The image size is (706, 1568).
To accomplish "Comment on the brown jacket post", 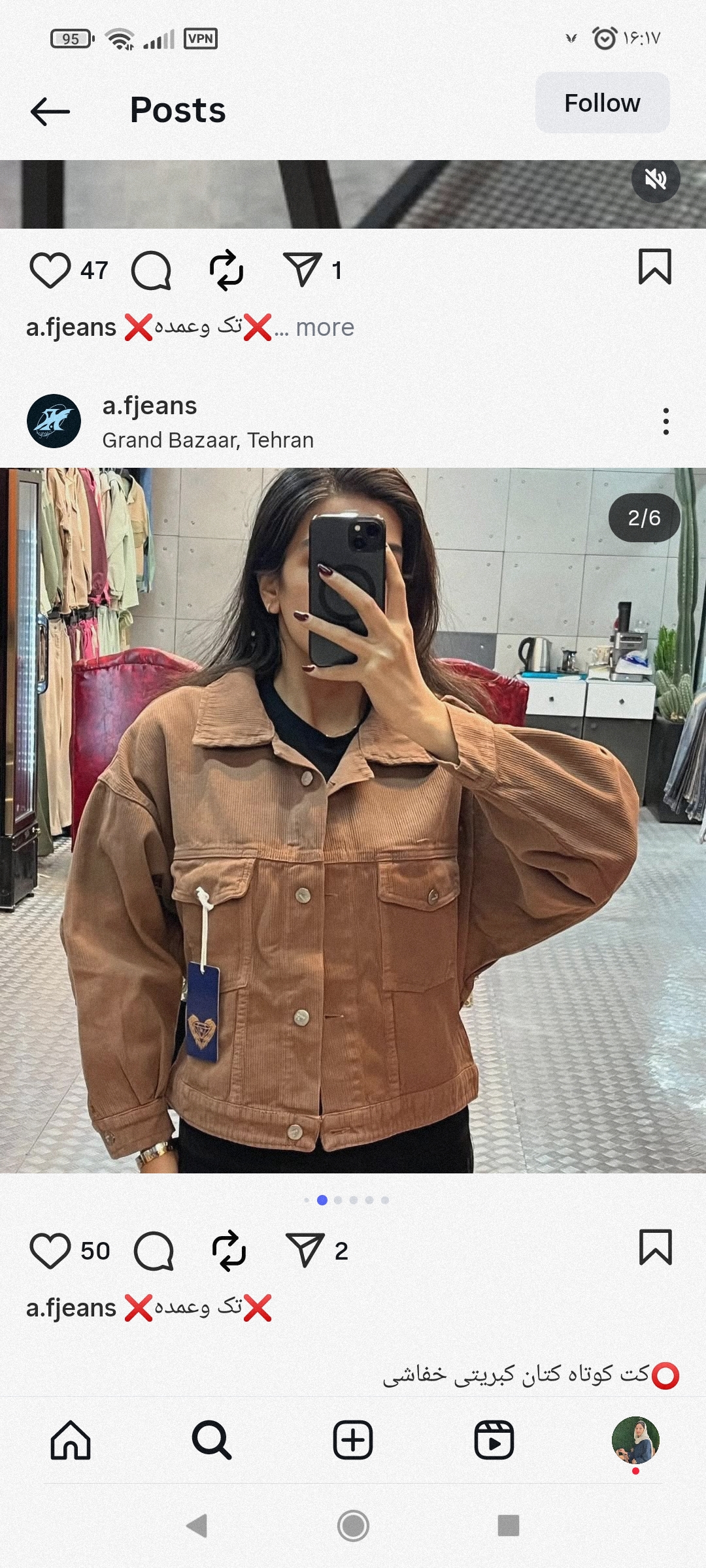I will (154, 1250).
